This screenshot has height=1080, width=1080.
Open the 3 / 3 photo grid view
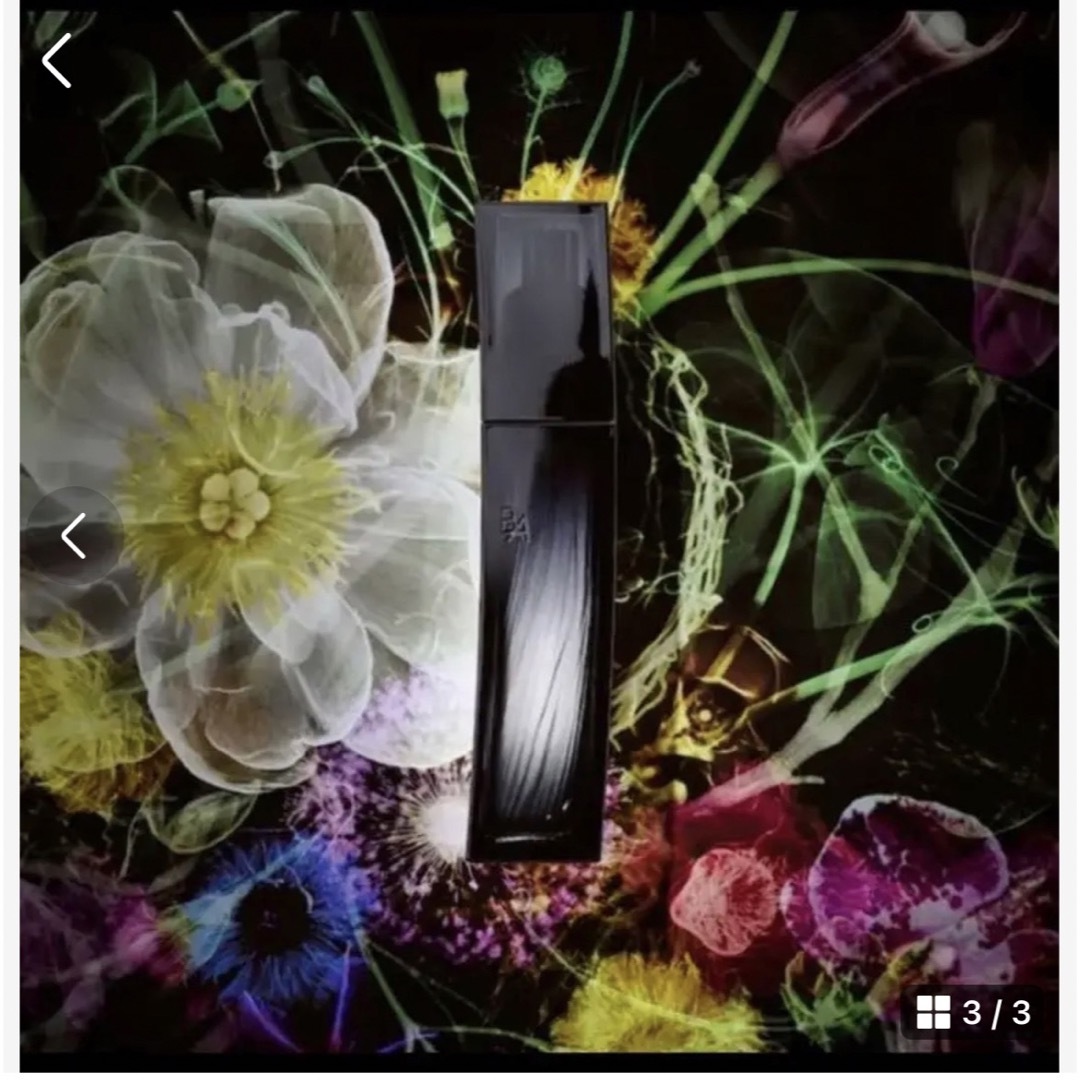click(x=973, y=1012)
